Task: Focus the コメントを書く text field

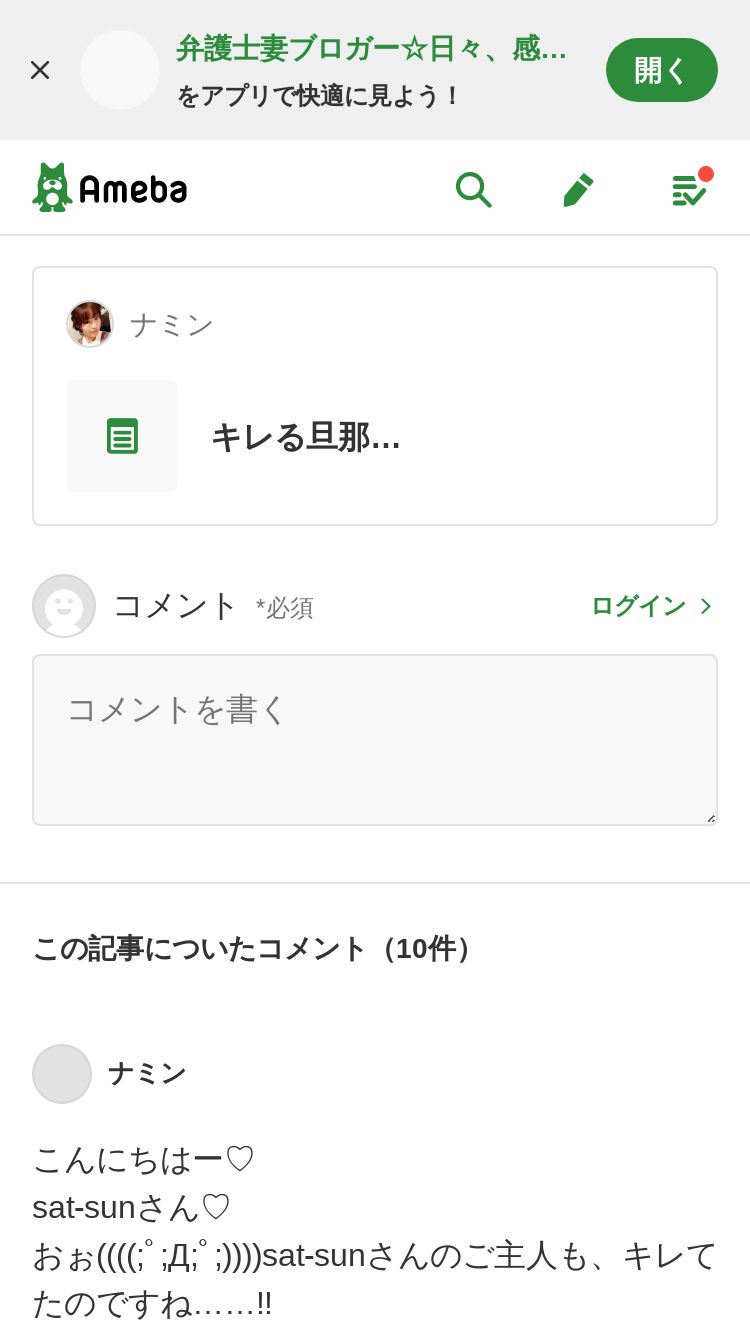Action: point(375,740)
